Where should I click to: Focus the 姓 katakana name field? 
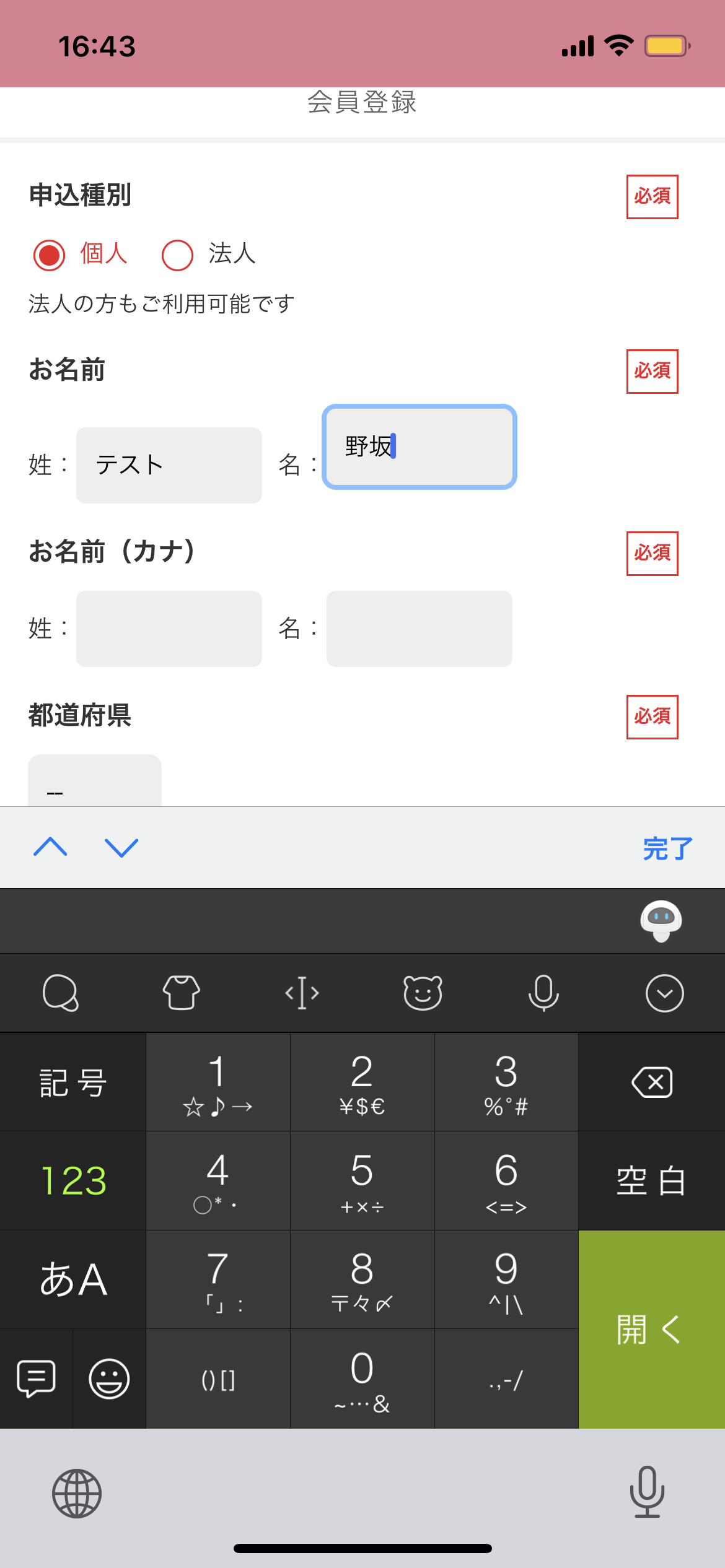(x=169, y=629)
